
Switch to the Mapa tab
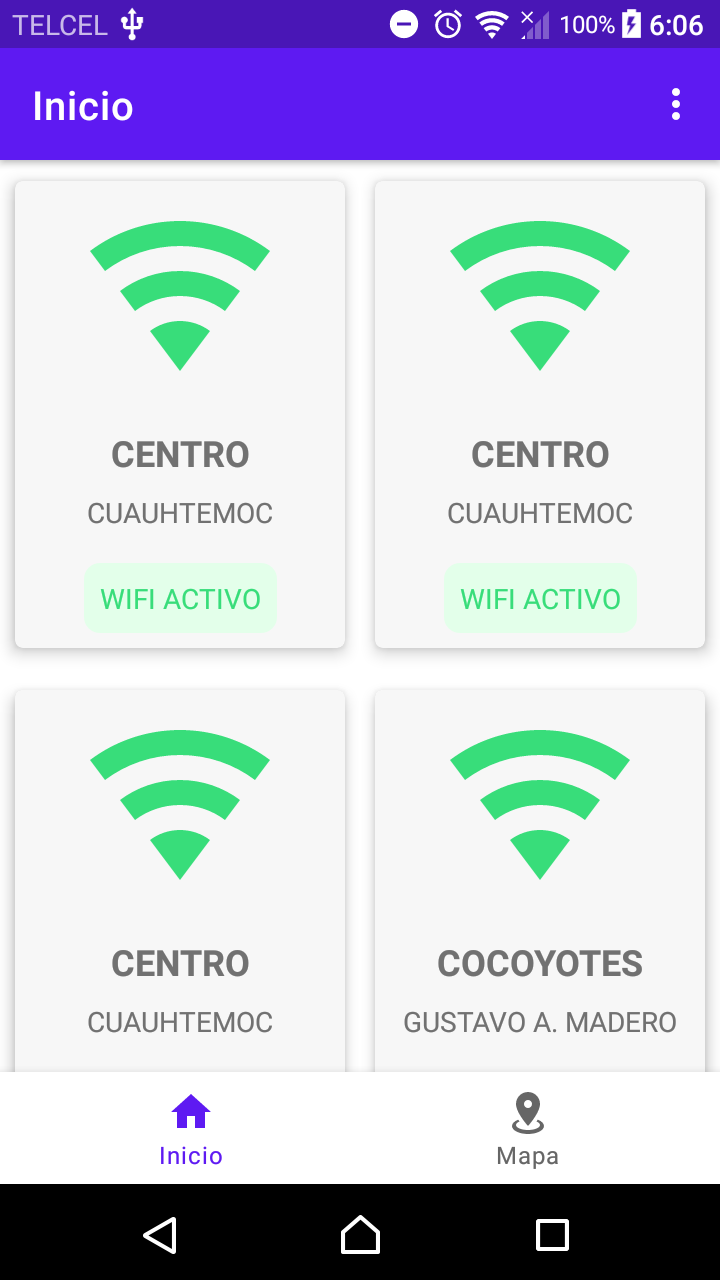pos(527,1129)
